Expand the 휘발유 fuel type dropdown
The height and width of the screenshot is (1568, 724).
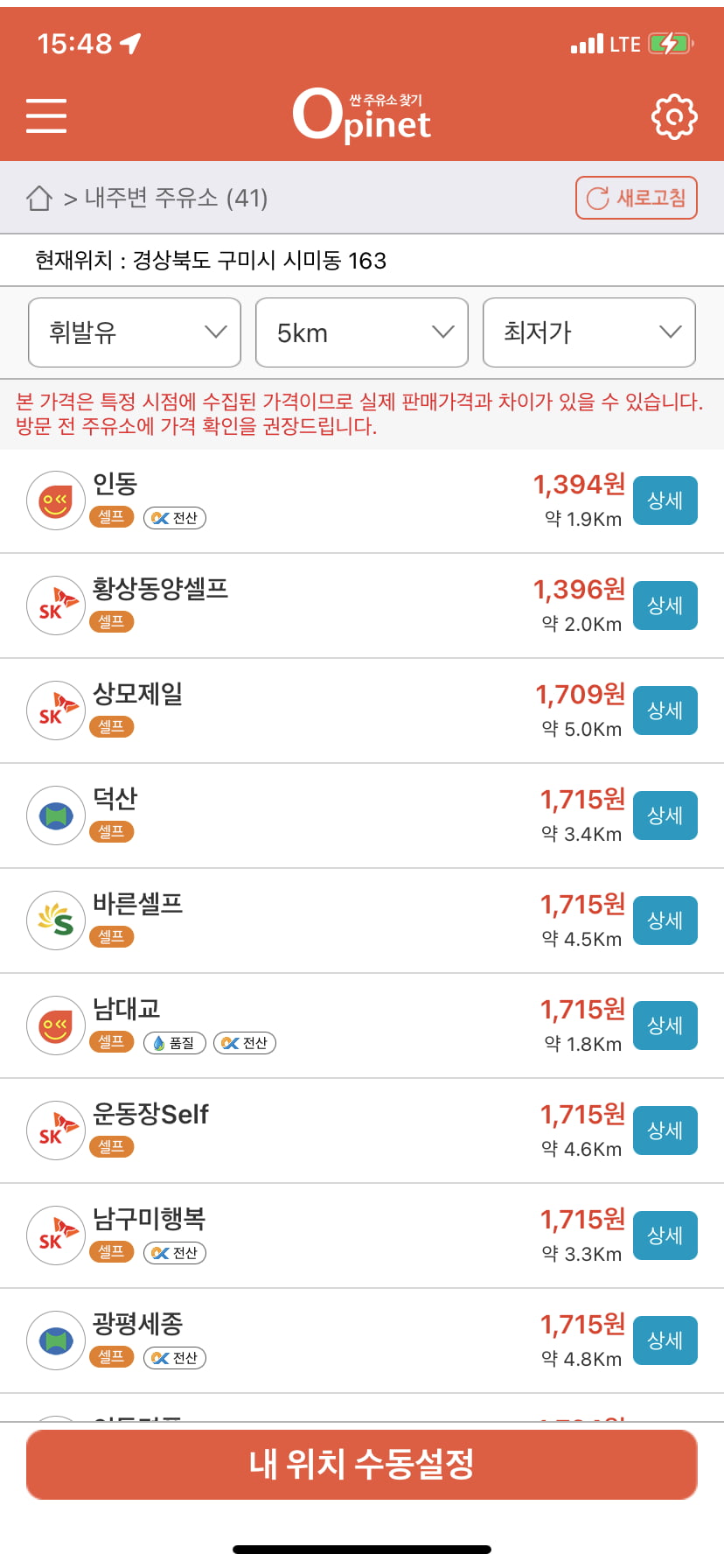coord(135,332)
